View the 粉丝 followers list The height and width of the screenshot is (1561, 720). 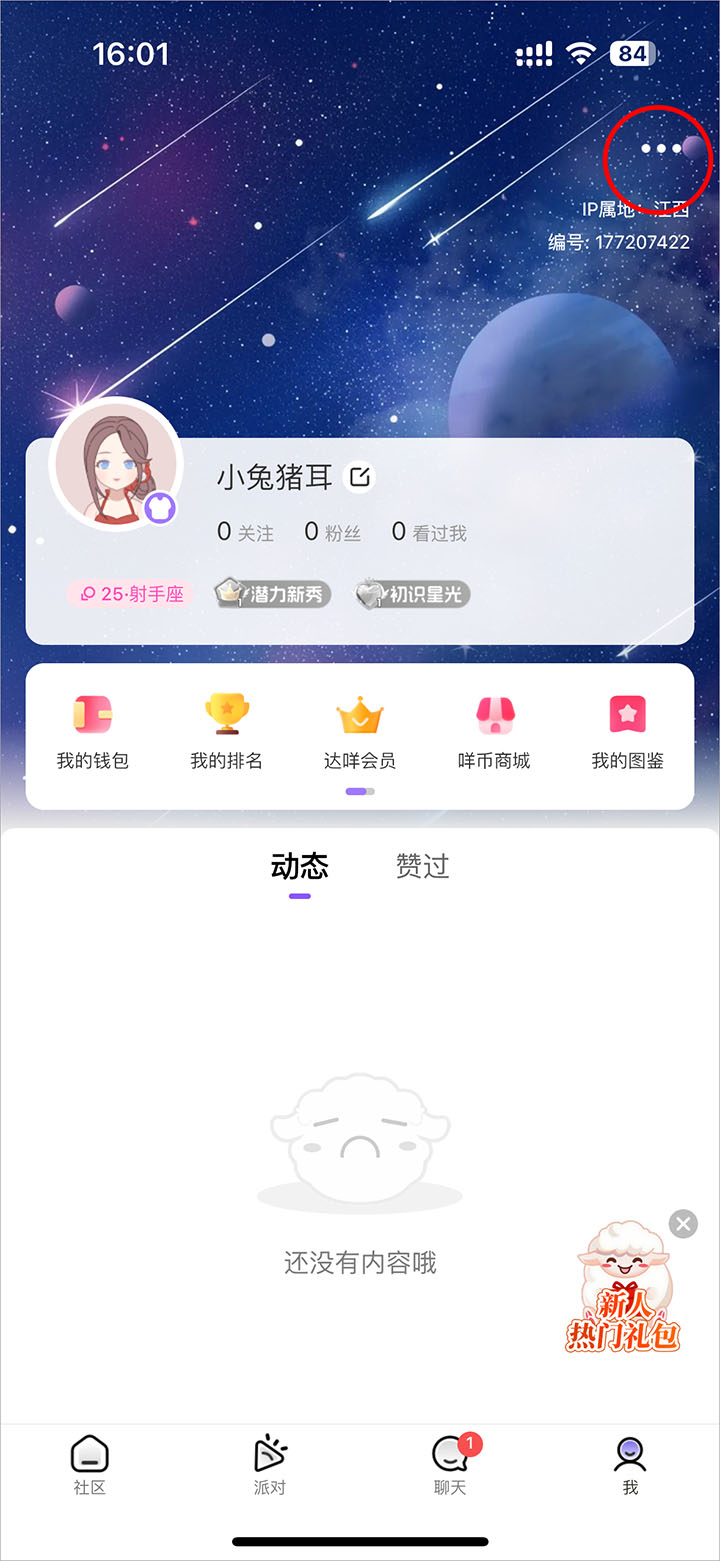332,532
